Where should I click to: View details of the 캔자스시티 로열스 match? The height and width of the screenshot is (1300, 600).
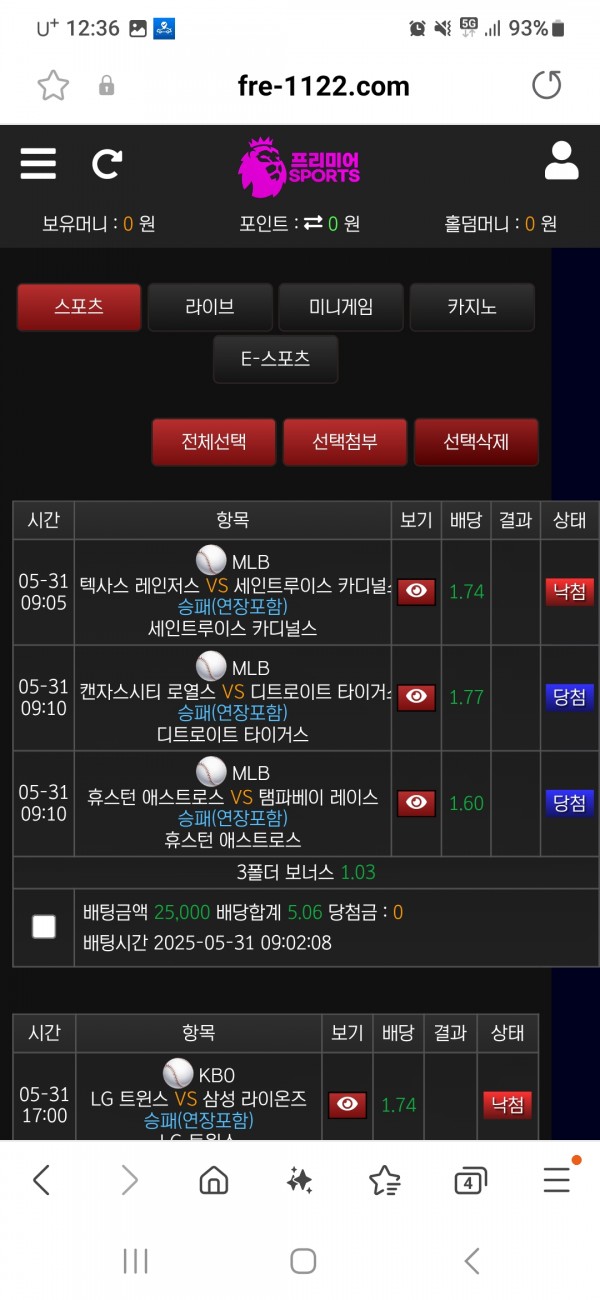tap(416, 697)
